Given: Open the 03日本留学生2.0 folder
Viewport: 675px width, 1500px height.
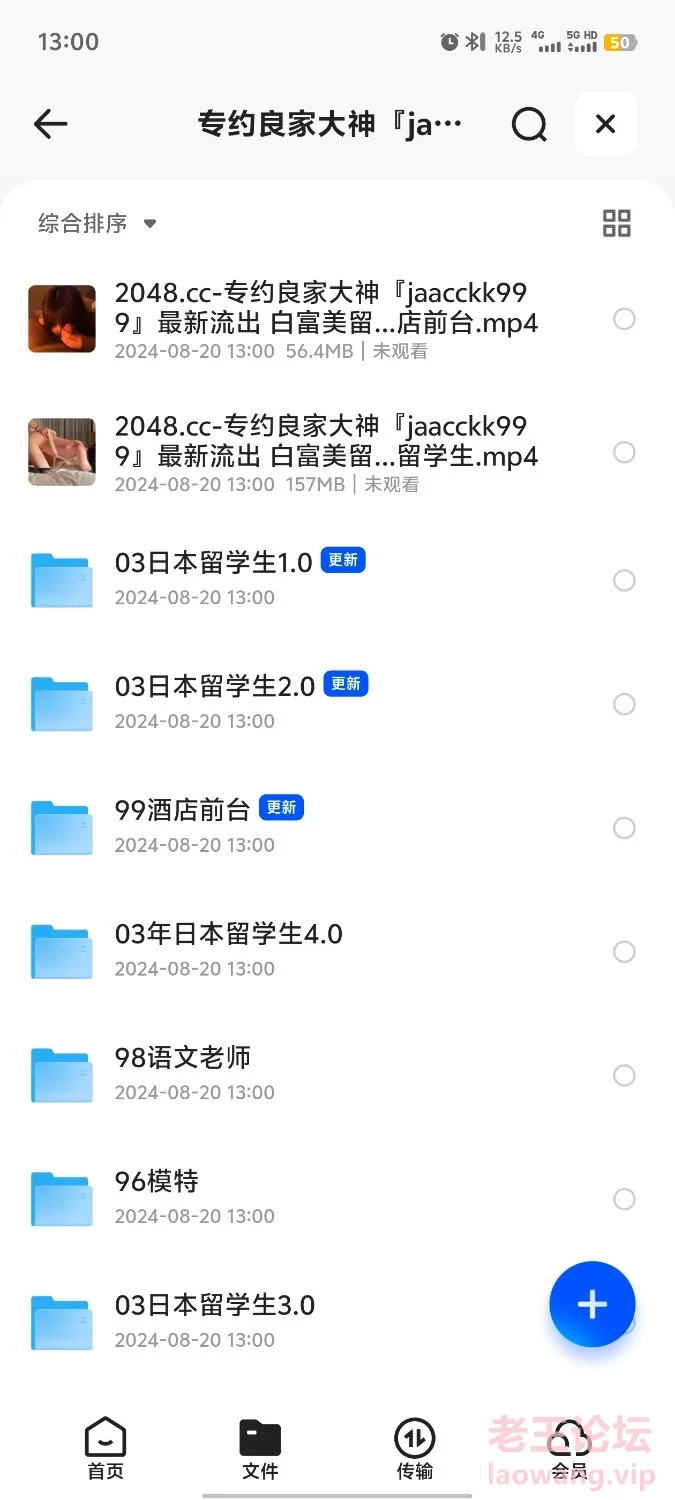Looking at the screenshot, I should [214, 701].
